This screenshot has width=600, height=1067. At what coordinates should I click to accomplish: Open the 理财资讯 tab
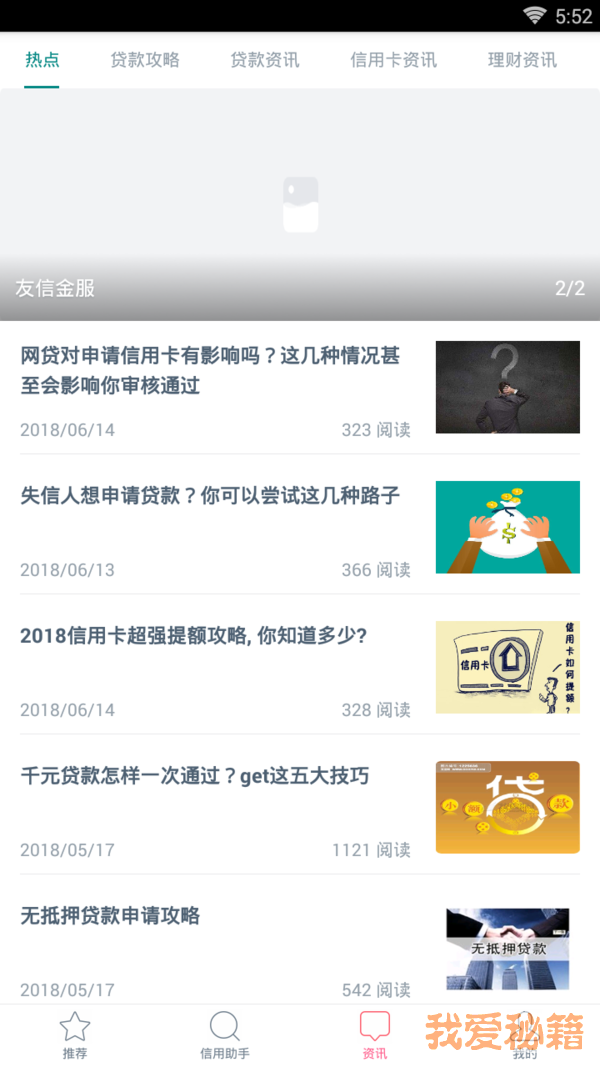(x=522, y=60)
